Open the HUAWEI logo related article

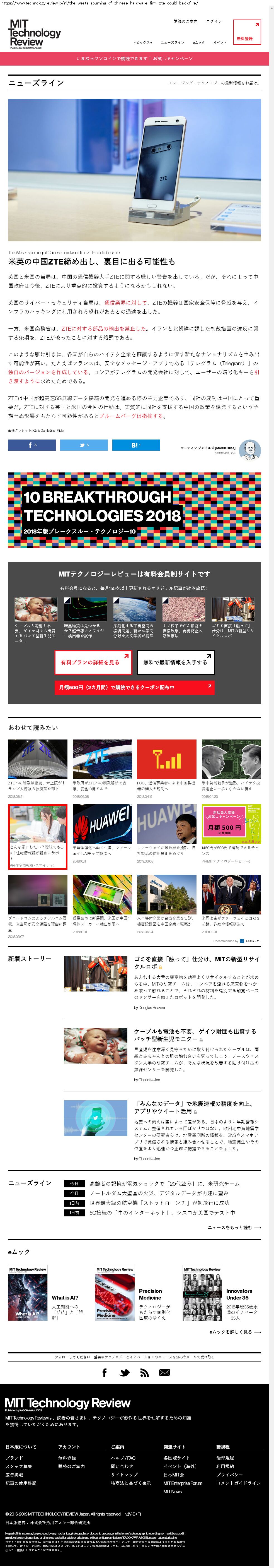pos(102,823)
